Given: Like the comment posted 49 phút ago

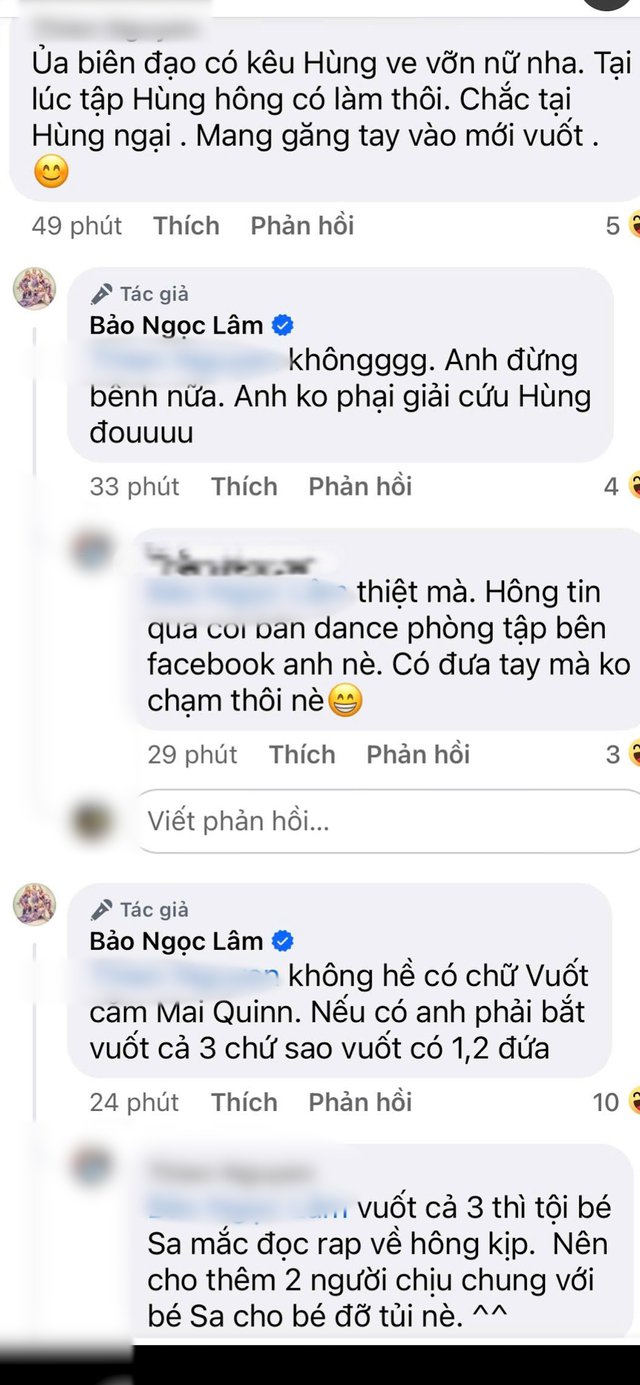Looking at the screenshot, I should (186, 226).
